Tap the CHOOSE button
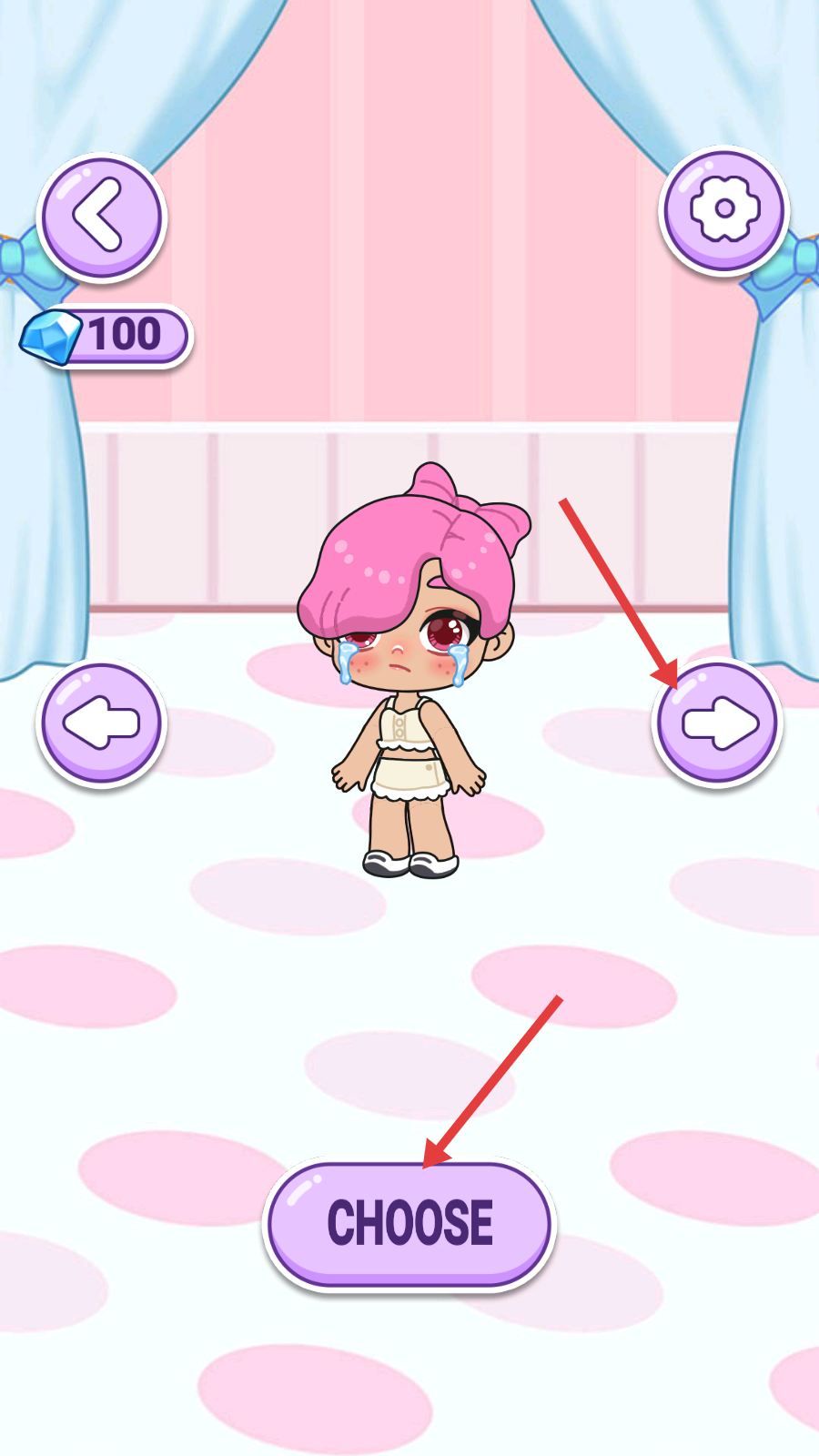819x1456 pixels. tap(409, 1224)
